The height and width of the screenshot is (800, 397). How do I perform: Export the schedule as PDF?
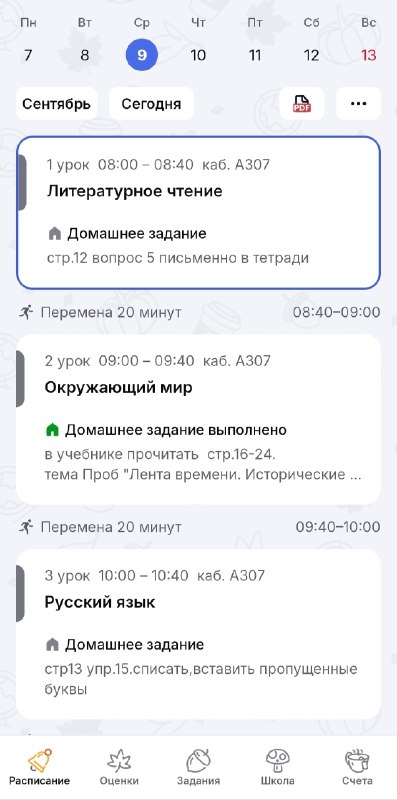tap(302, 104)
